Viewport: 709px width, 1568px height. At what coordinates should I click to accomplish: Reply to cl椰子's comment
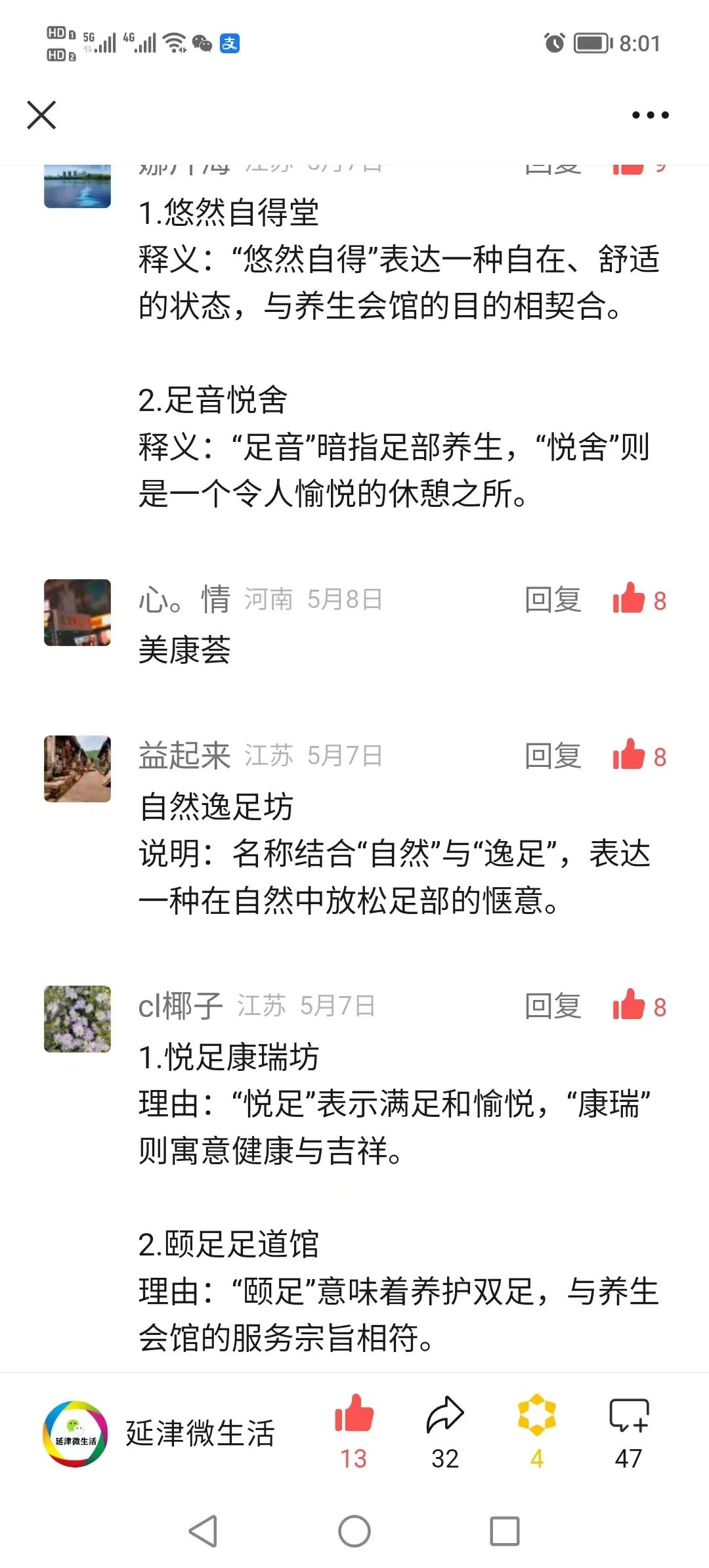(553, 1006)
